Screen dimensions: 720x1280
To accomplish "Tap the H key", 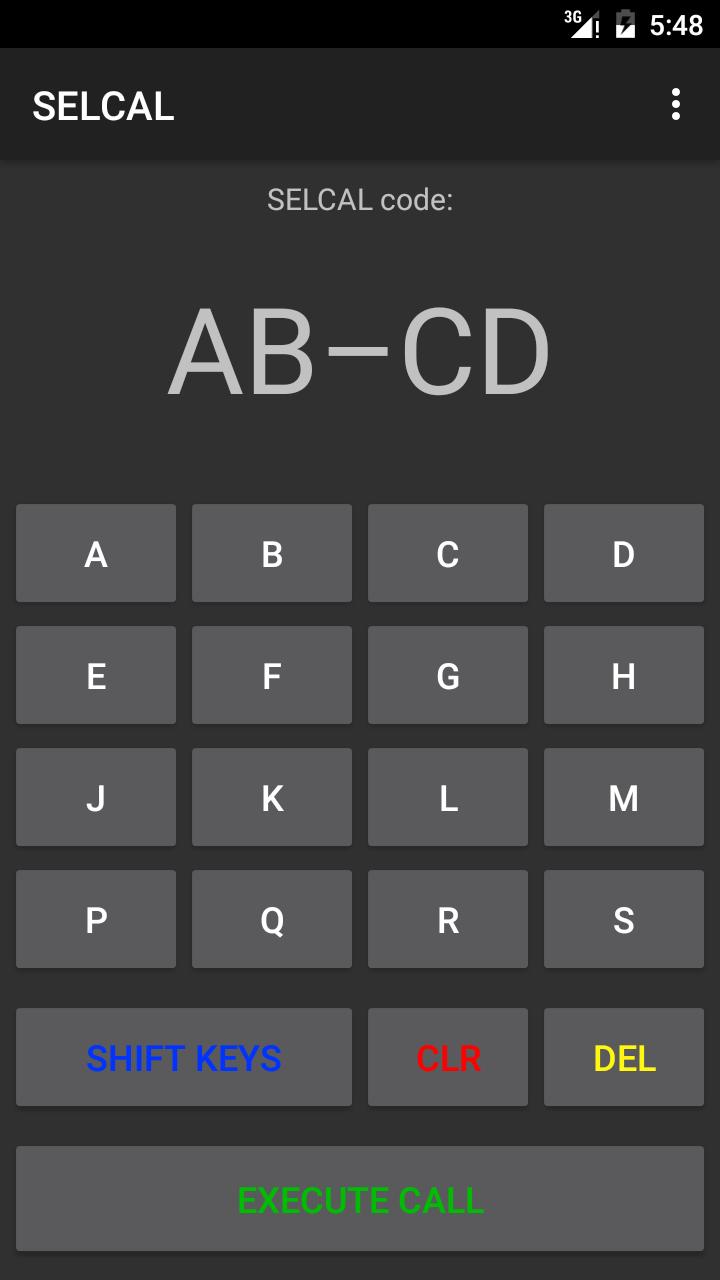I will [624, 675].
